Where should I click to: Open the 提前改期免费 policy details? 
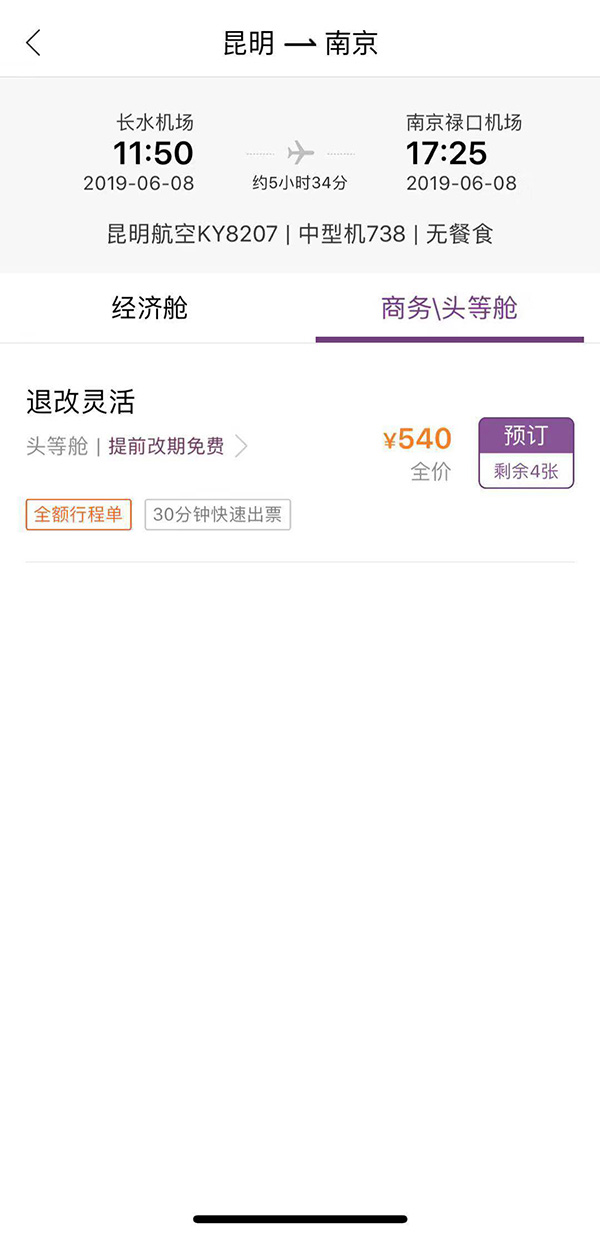click(x=175, y=447)
